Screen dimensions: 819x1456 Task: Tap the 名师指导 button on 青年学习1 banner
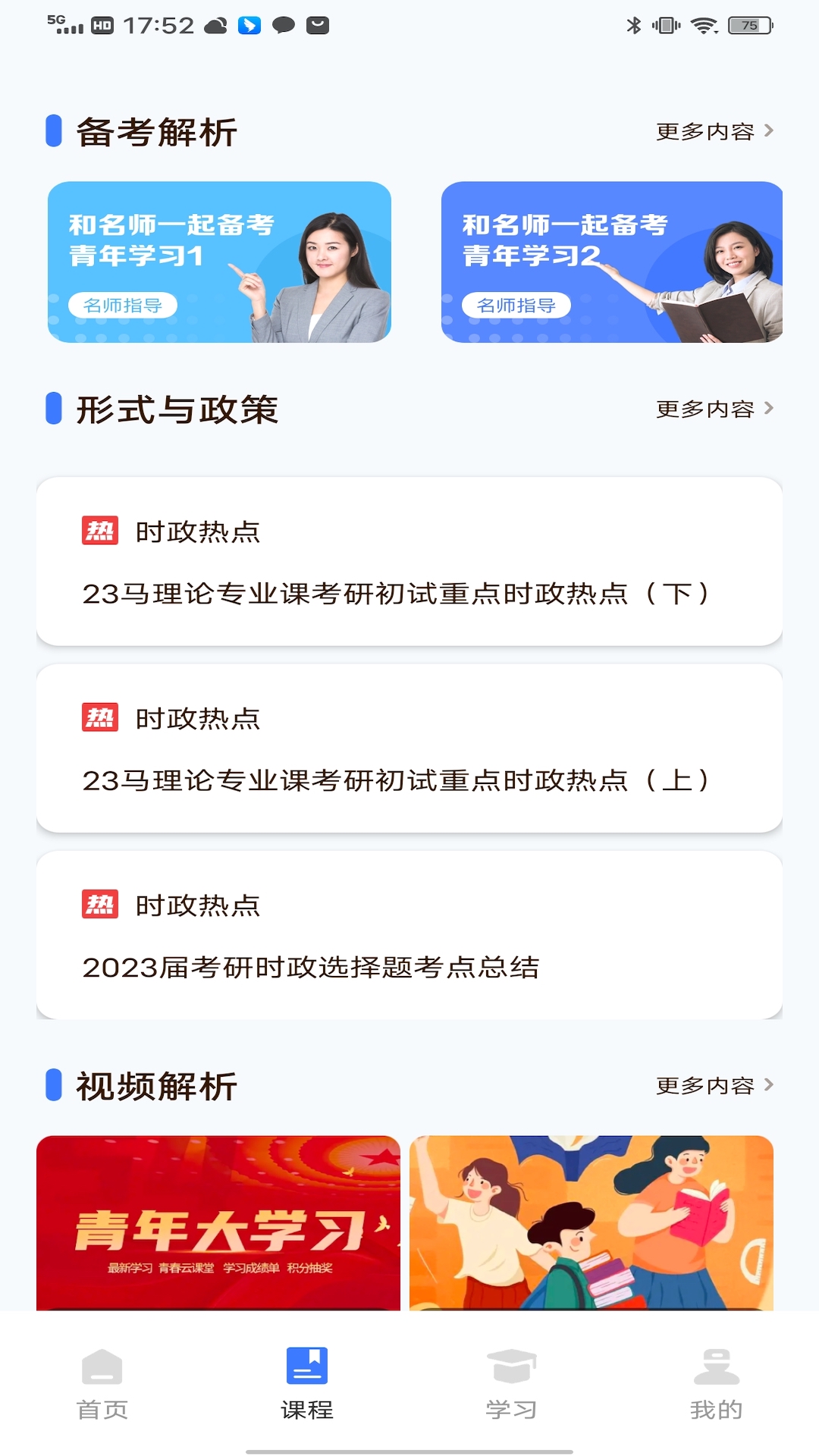(125, 305)
